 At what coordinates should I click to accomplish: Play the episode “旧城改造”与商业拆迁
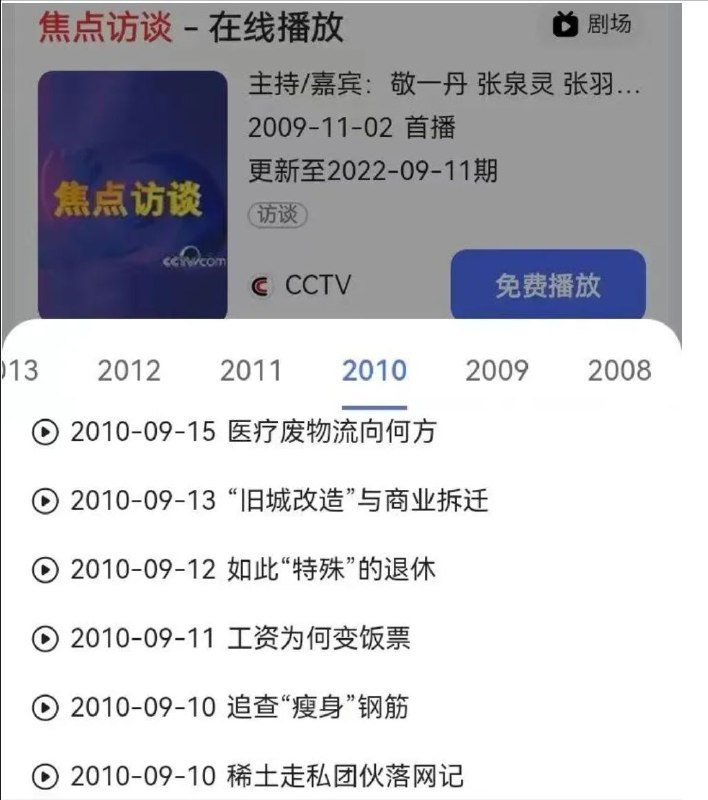[x=260, y=500]
